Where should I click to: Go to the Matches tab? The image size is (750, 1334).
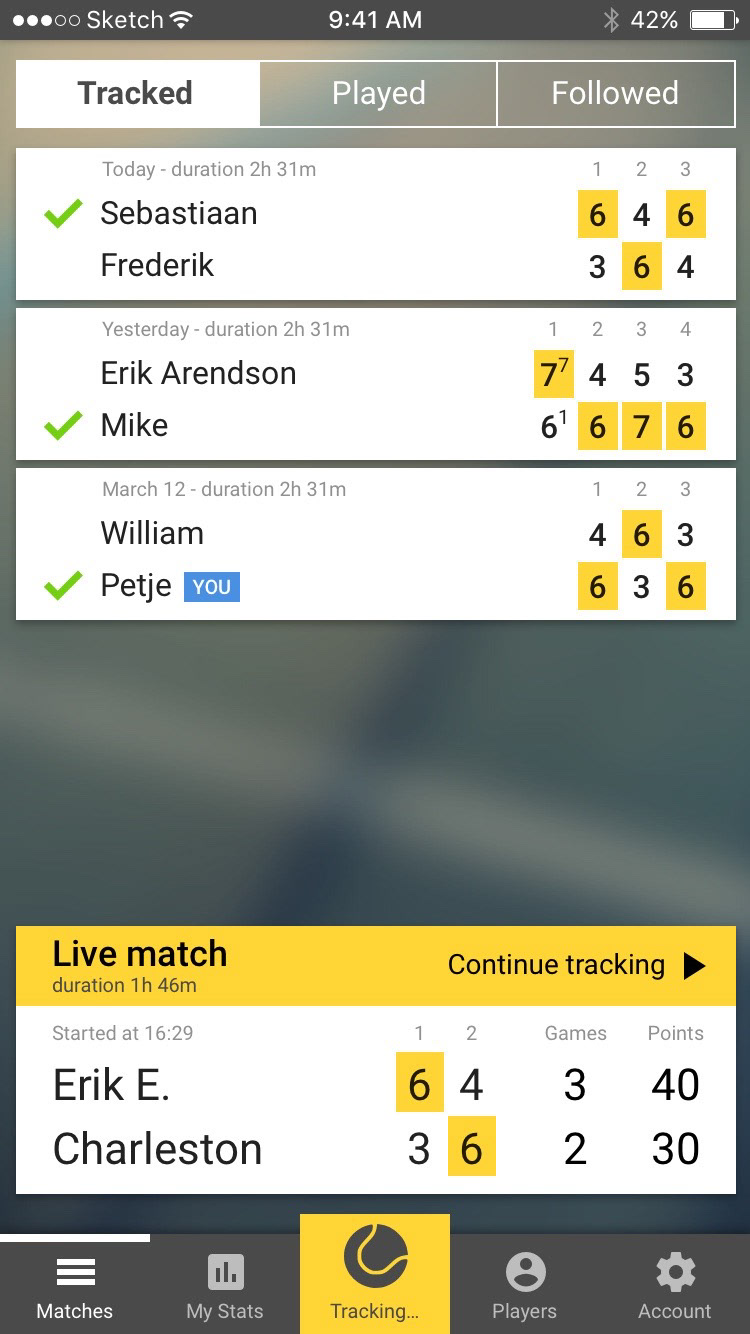coord(75,1286)
